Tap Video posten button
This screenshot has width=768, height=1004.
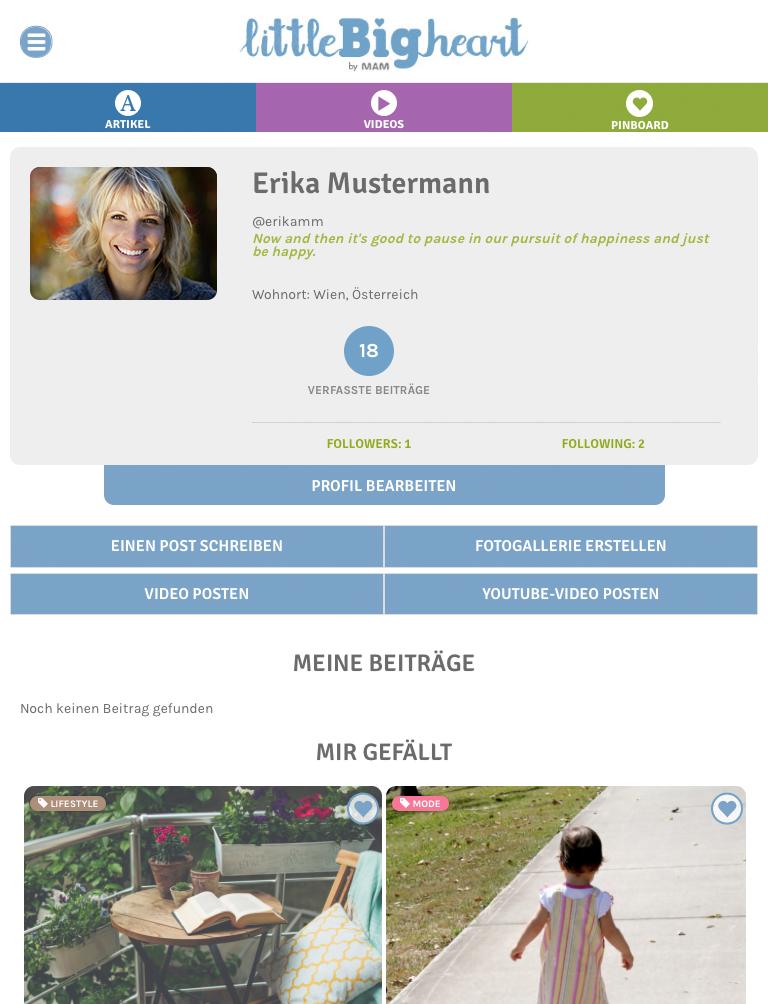tap(197, 594)
